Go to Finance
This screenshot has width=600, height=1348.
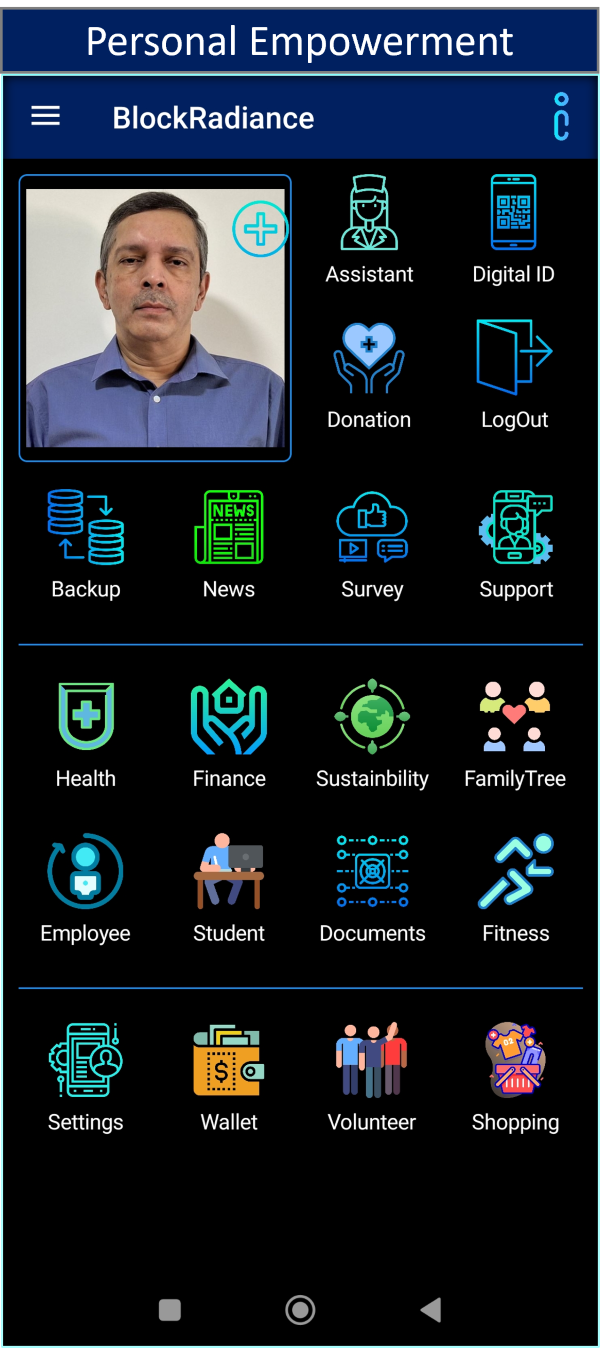229,733
